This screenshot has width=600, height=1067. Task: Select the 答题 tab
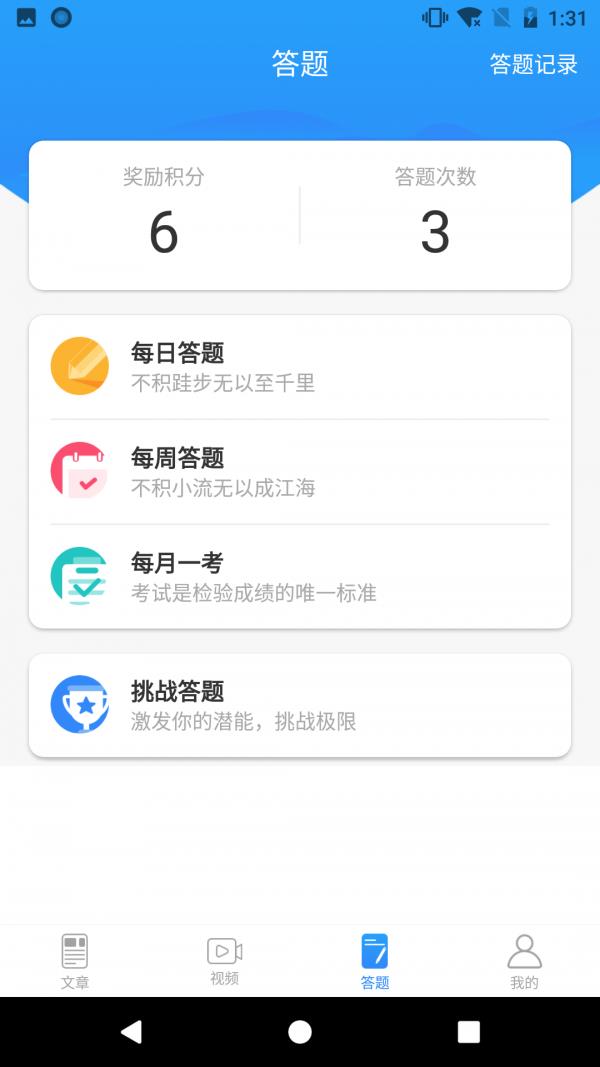point(375,961)
